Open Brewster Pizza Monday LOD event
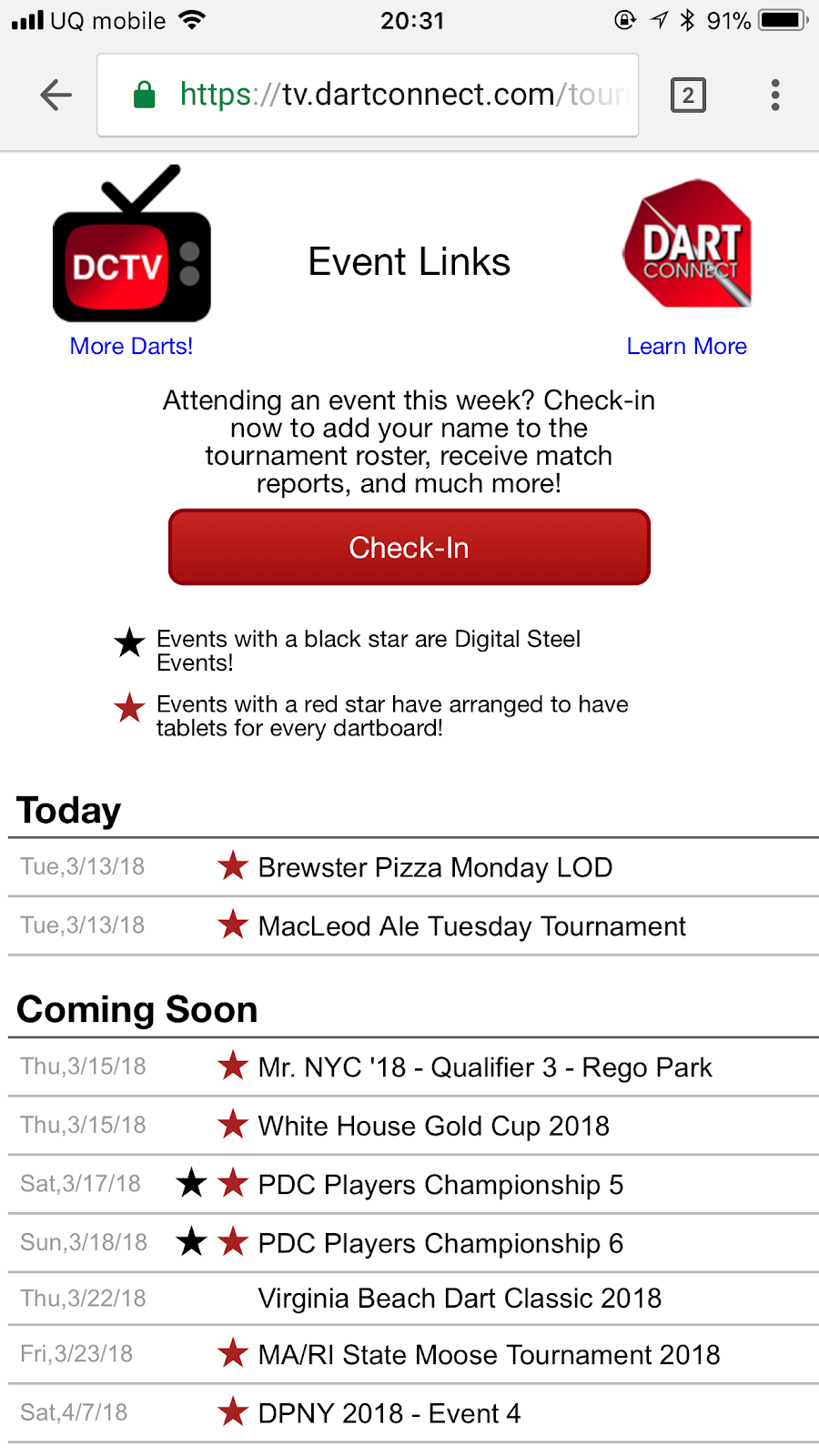Screen dimensions: 819x1456 coord(435,867)
